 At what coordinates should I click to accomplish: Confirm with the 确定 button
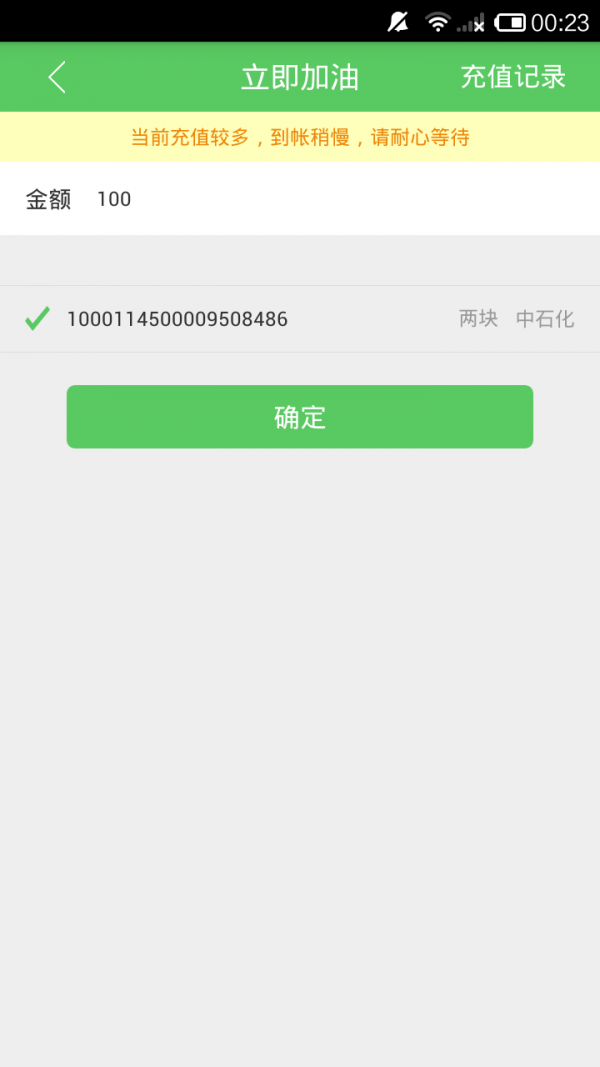tap(300, 416)
